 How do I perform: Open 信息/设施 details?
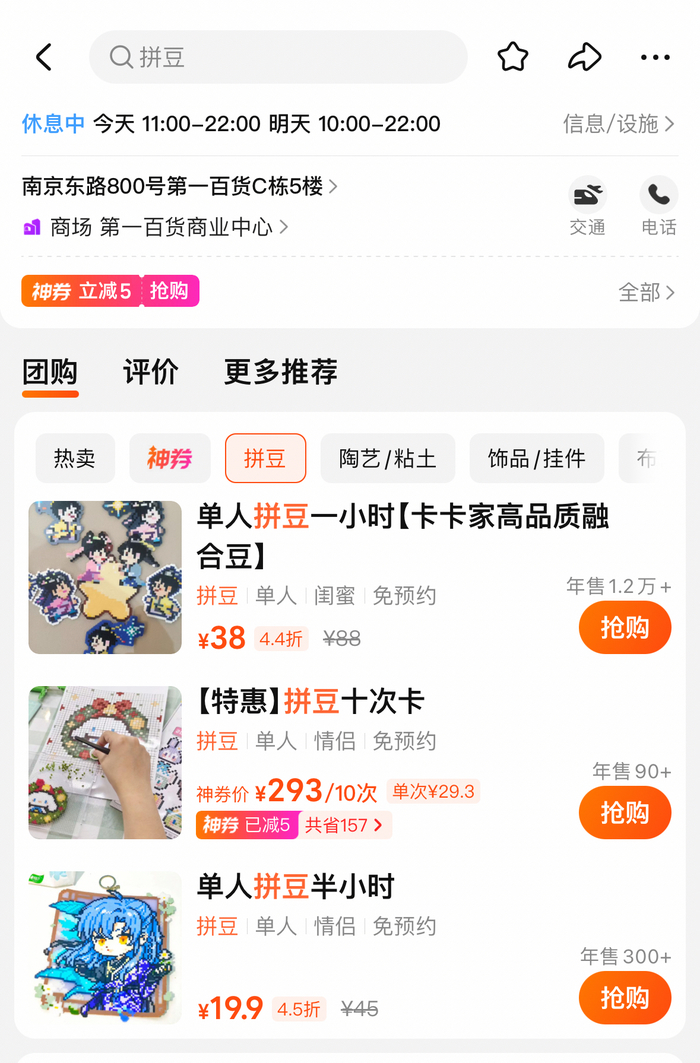(x=618, y=124)
